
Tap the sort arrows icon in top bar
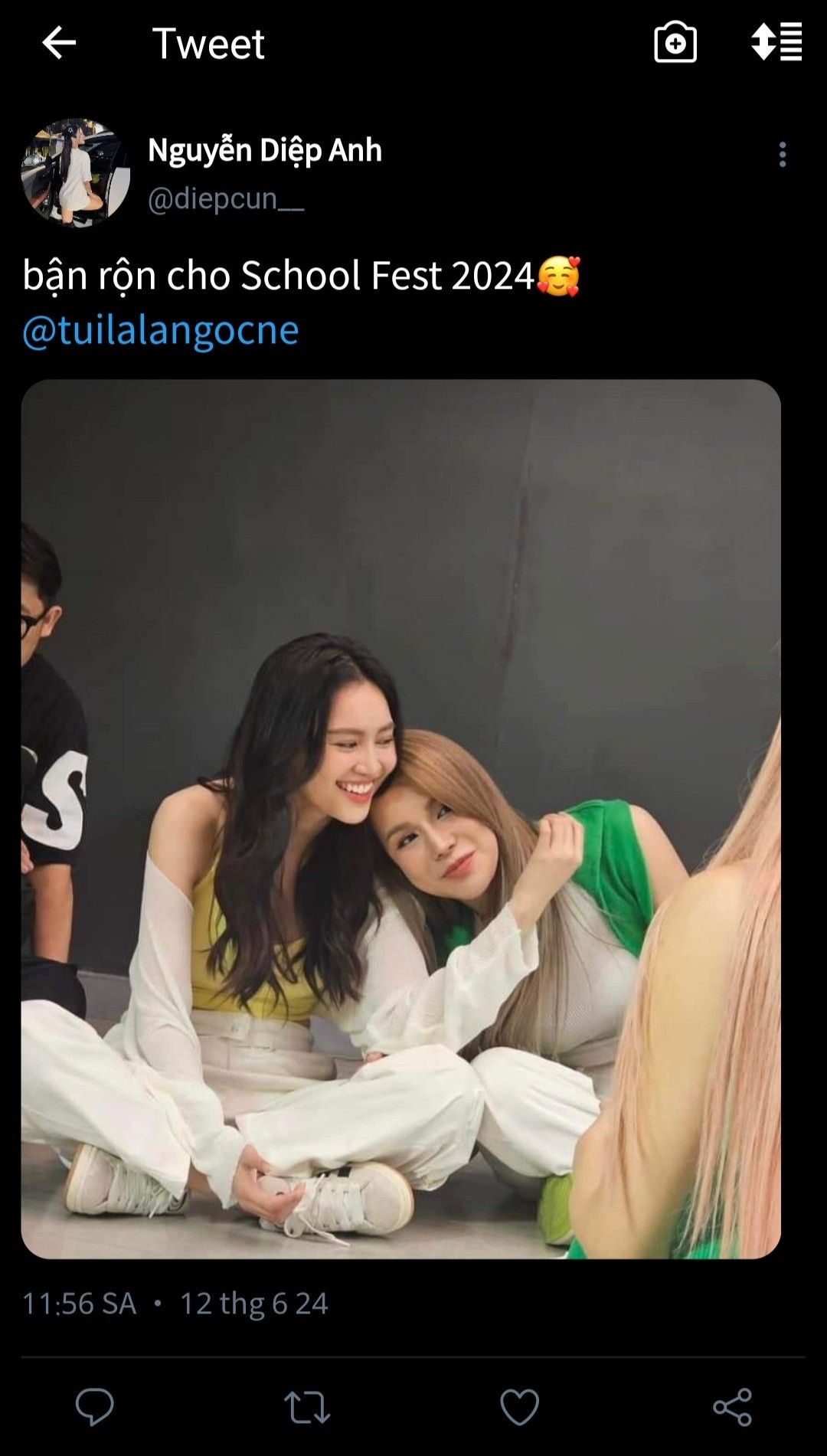[x=776, y=42]
